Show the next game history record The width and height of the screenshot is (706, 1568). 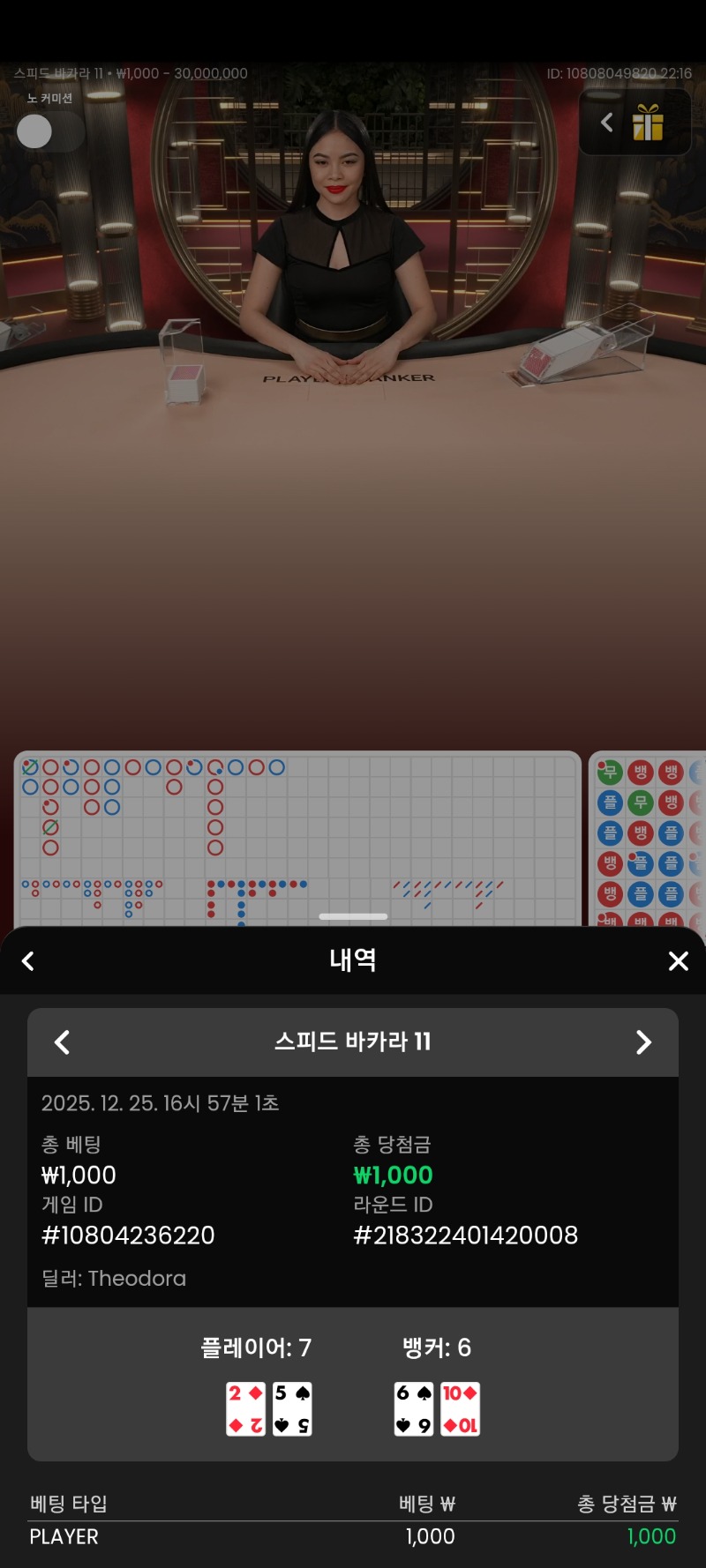coord(643,1042)
